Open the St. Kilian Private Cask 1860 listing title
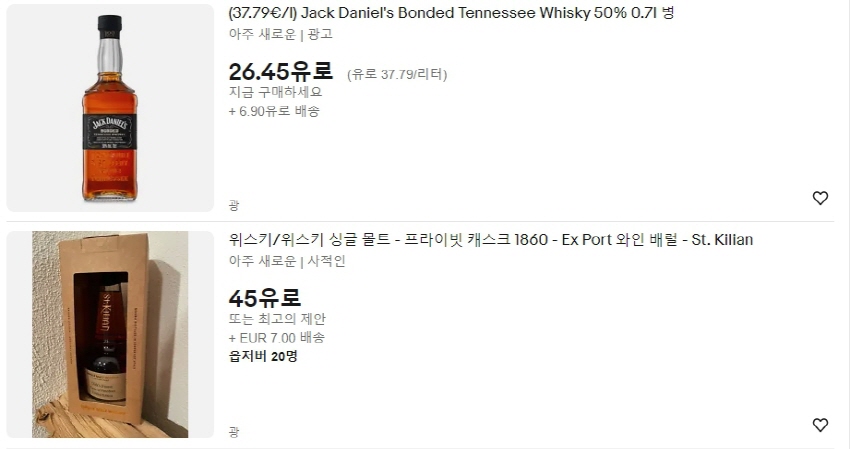 pyautogui.click(x=490, y=240)
